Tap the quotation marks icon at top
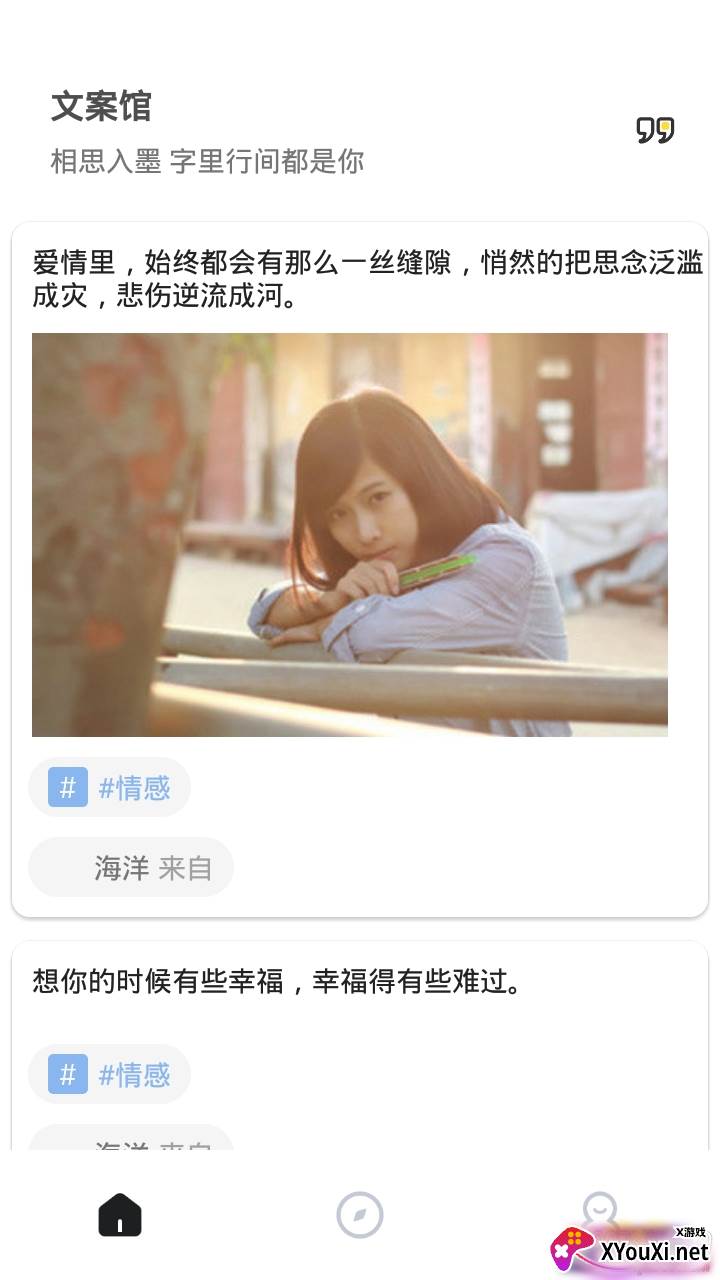The image size is (720, 1280). point(655,130)
